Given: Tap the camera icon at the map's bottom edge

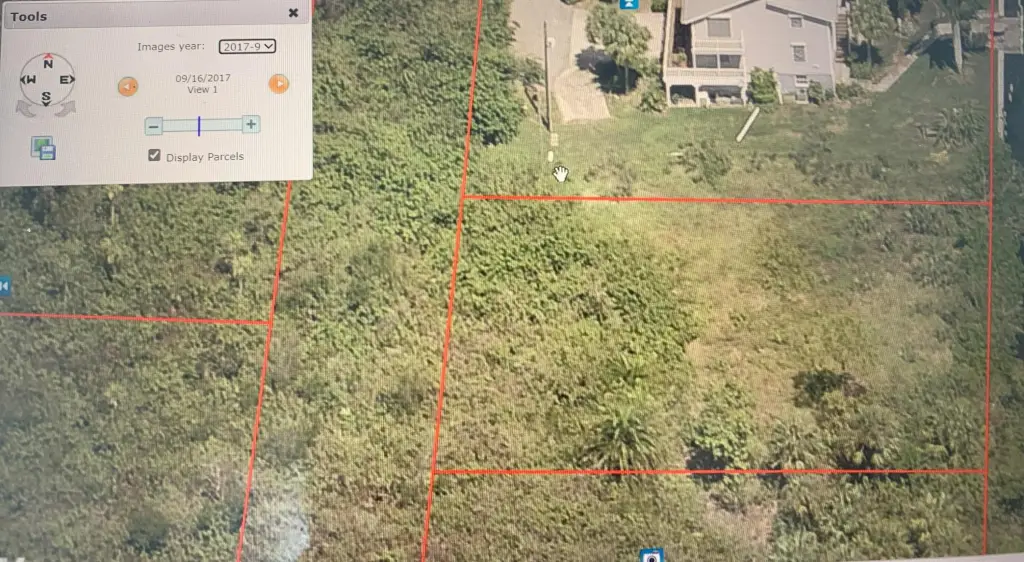Looking at the screenshot, I should click(x=651, y=555).
